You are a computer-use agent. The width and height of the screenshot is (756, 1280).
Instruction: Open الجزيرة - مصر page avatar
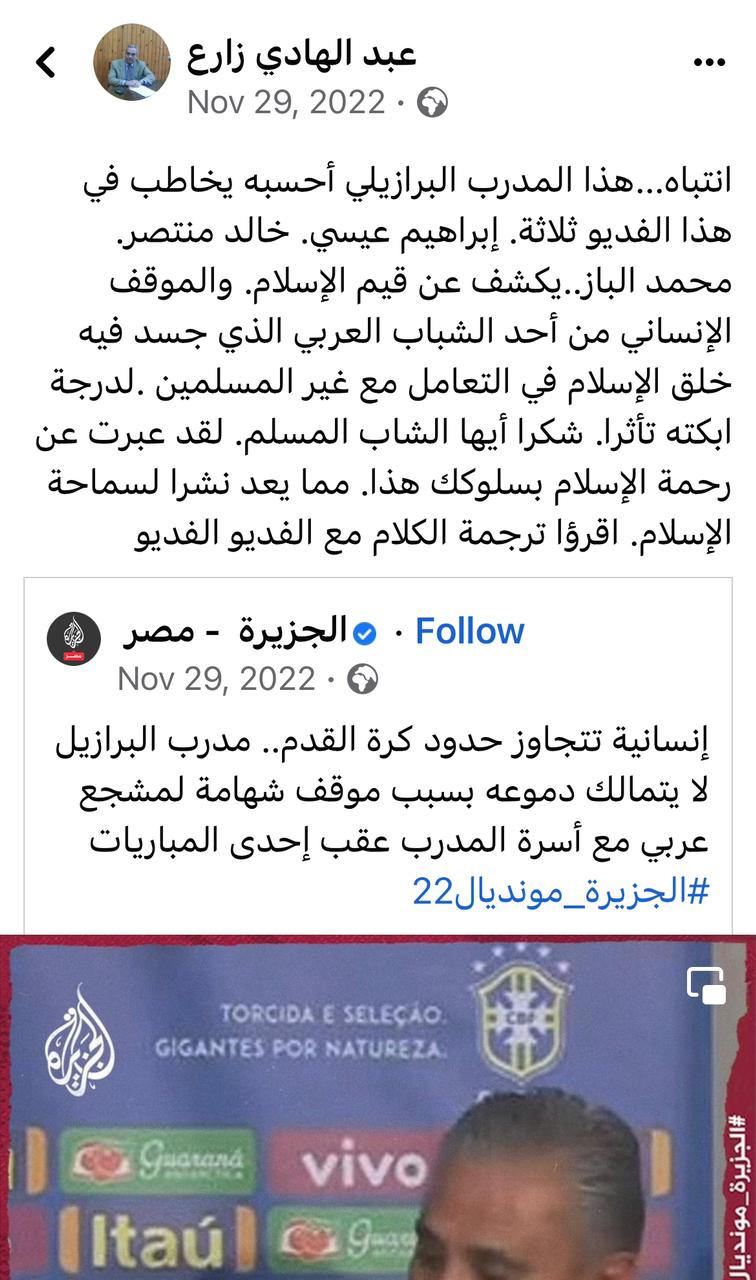74,638
